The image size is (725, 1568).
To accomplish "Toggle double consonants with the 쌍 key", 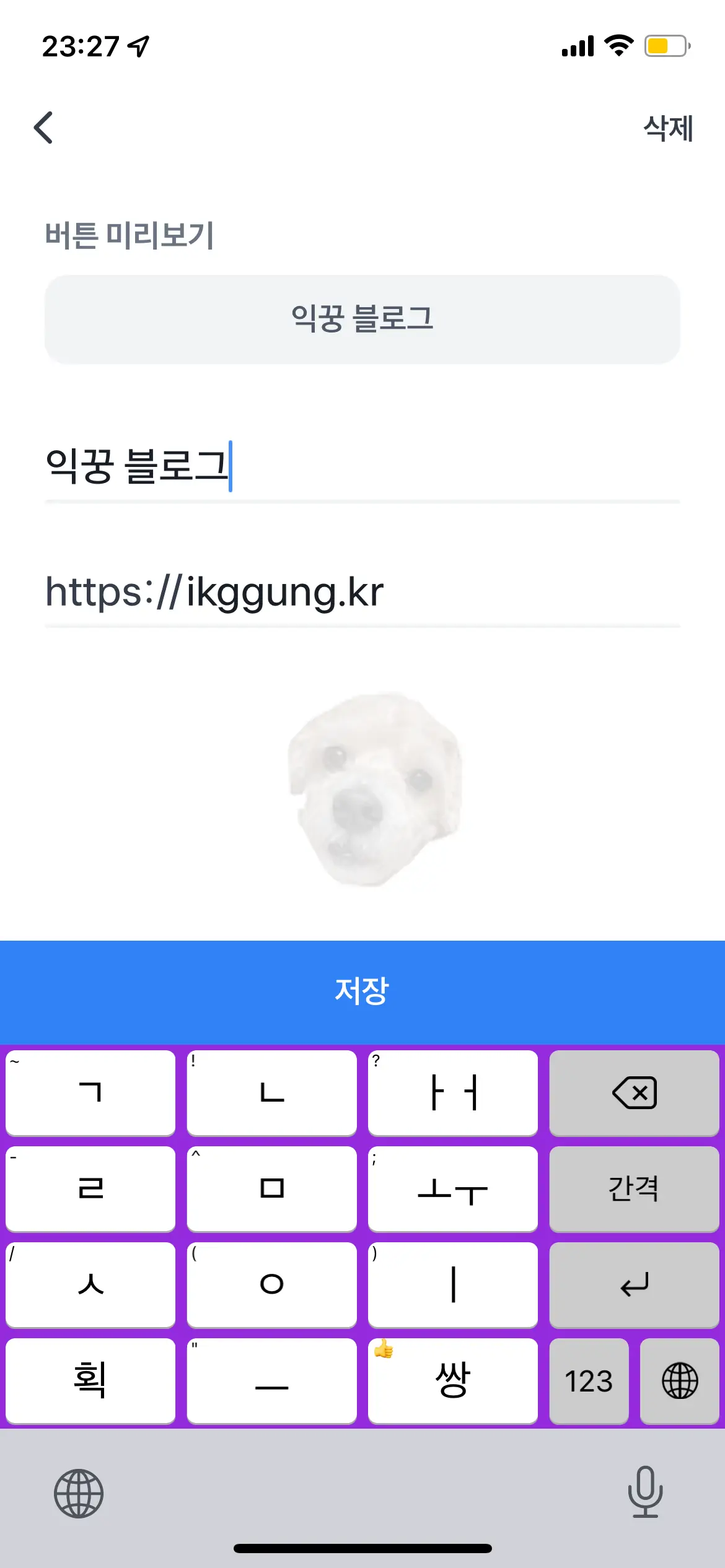I will click(x=452, y=1379).
